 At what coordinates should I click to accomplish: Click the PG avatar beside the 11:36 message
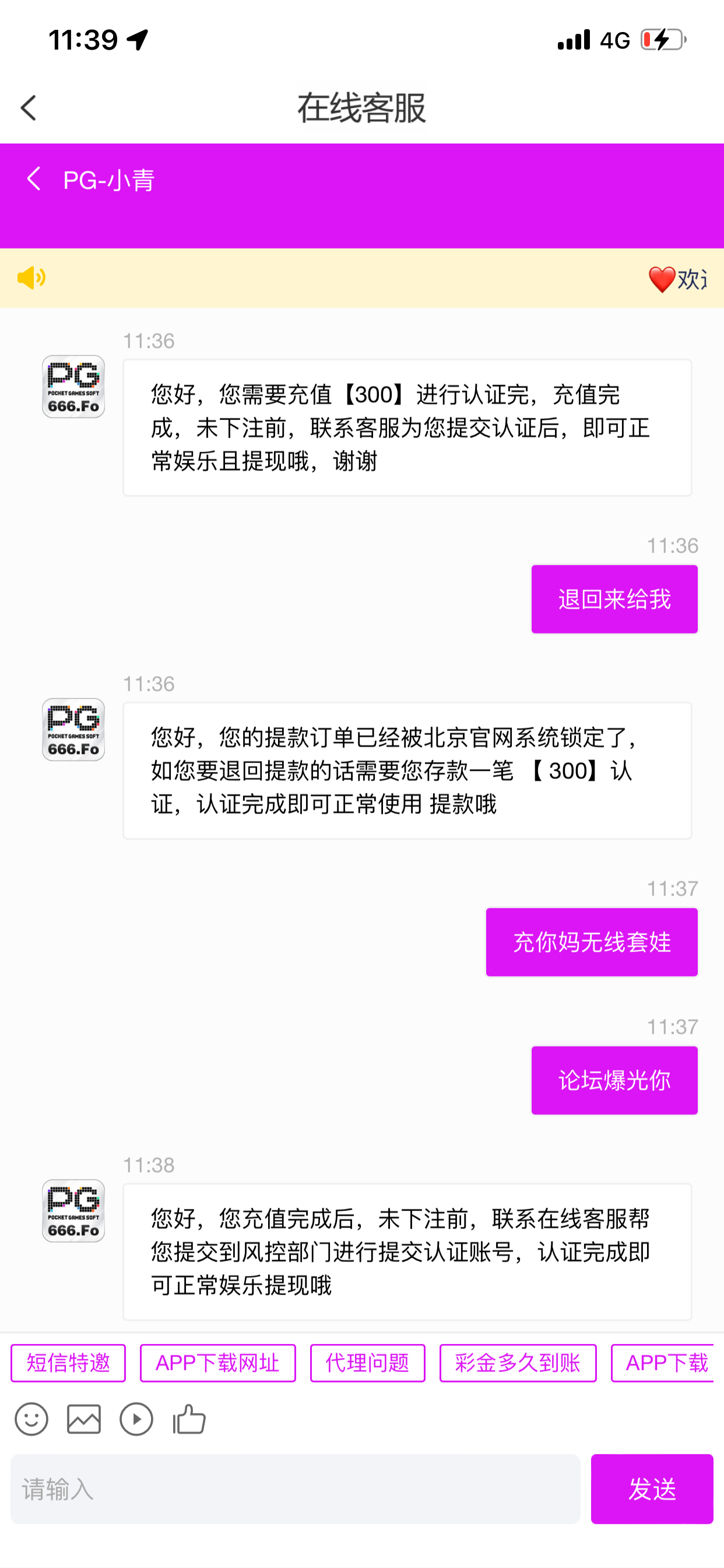[x=73, y=386]
